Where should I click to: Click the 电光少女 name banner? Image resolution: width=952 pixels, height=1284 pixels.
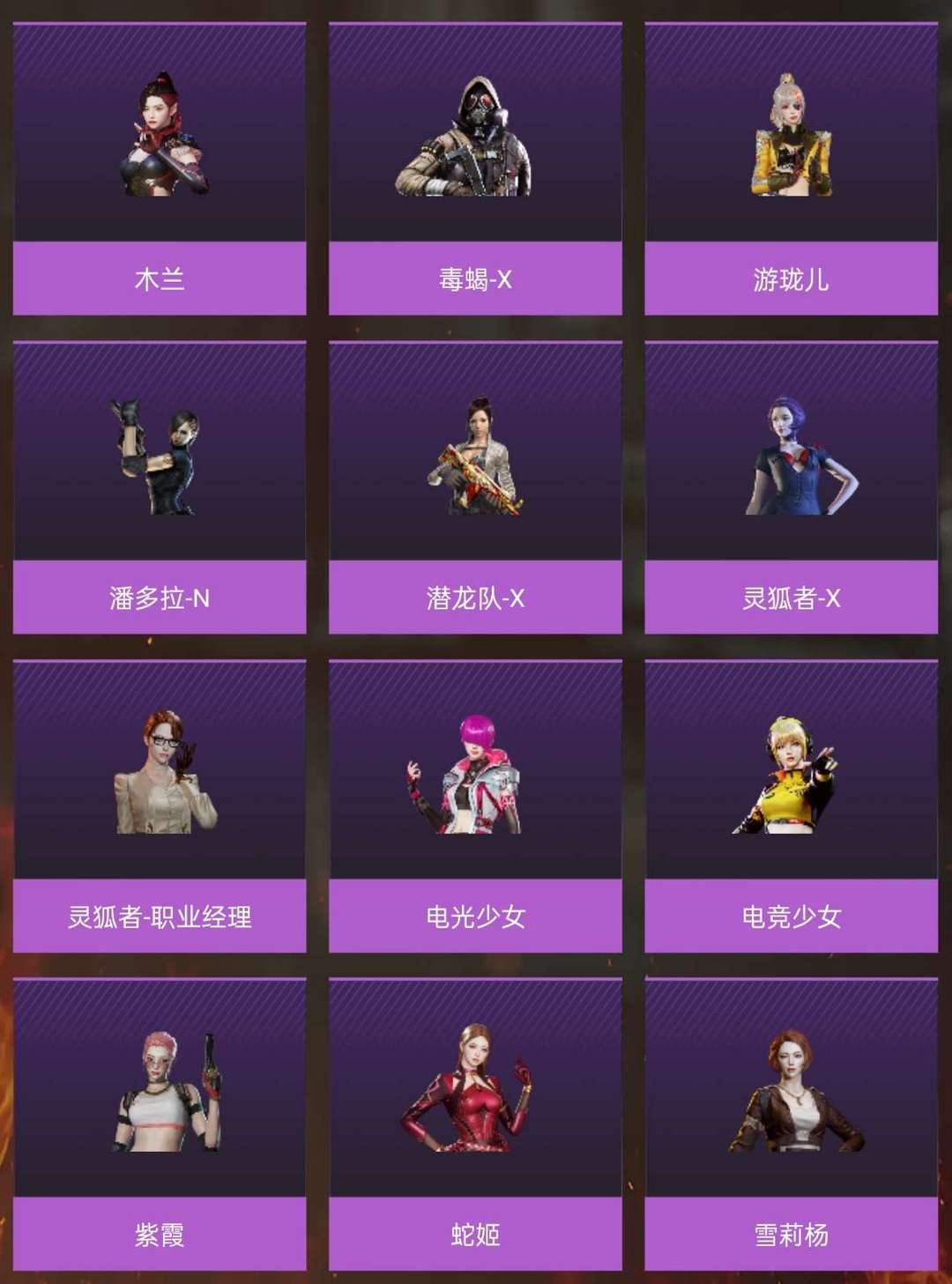click(476, 917)
